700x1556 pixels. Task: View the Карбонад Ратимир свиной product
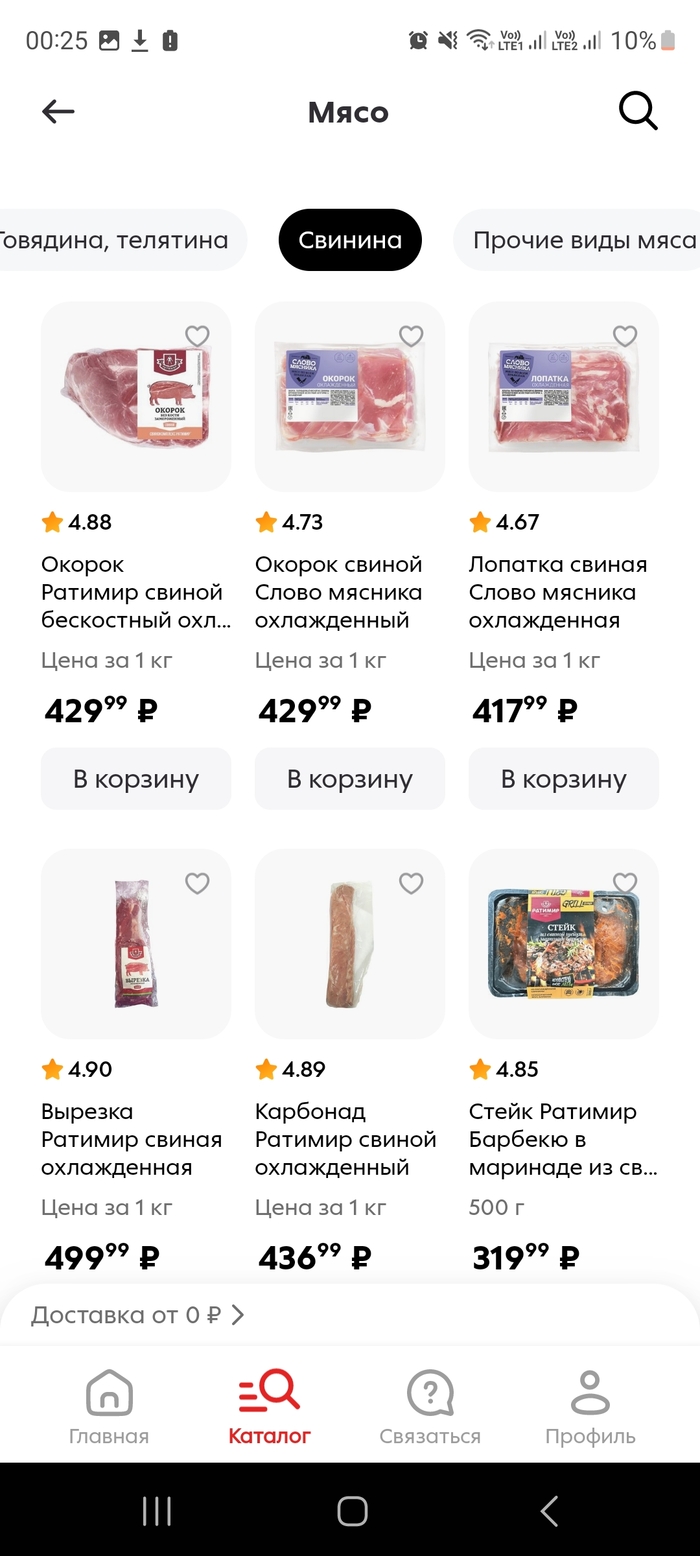[350, 944]
